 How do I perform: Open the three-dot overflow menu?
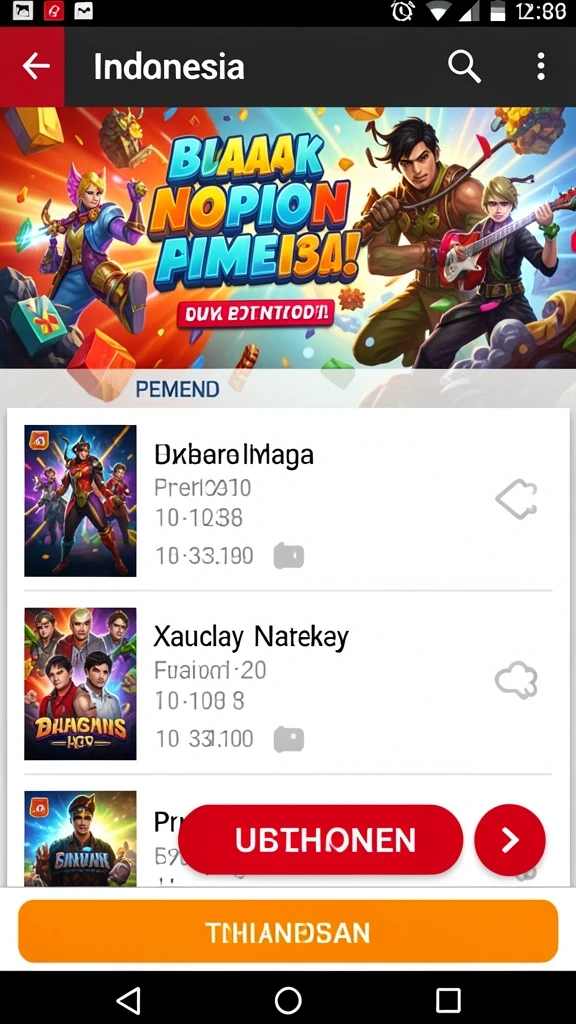coord(541,66)
